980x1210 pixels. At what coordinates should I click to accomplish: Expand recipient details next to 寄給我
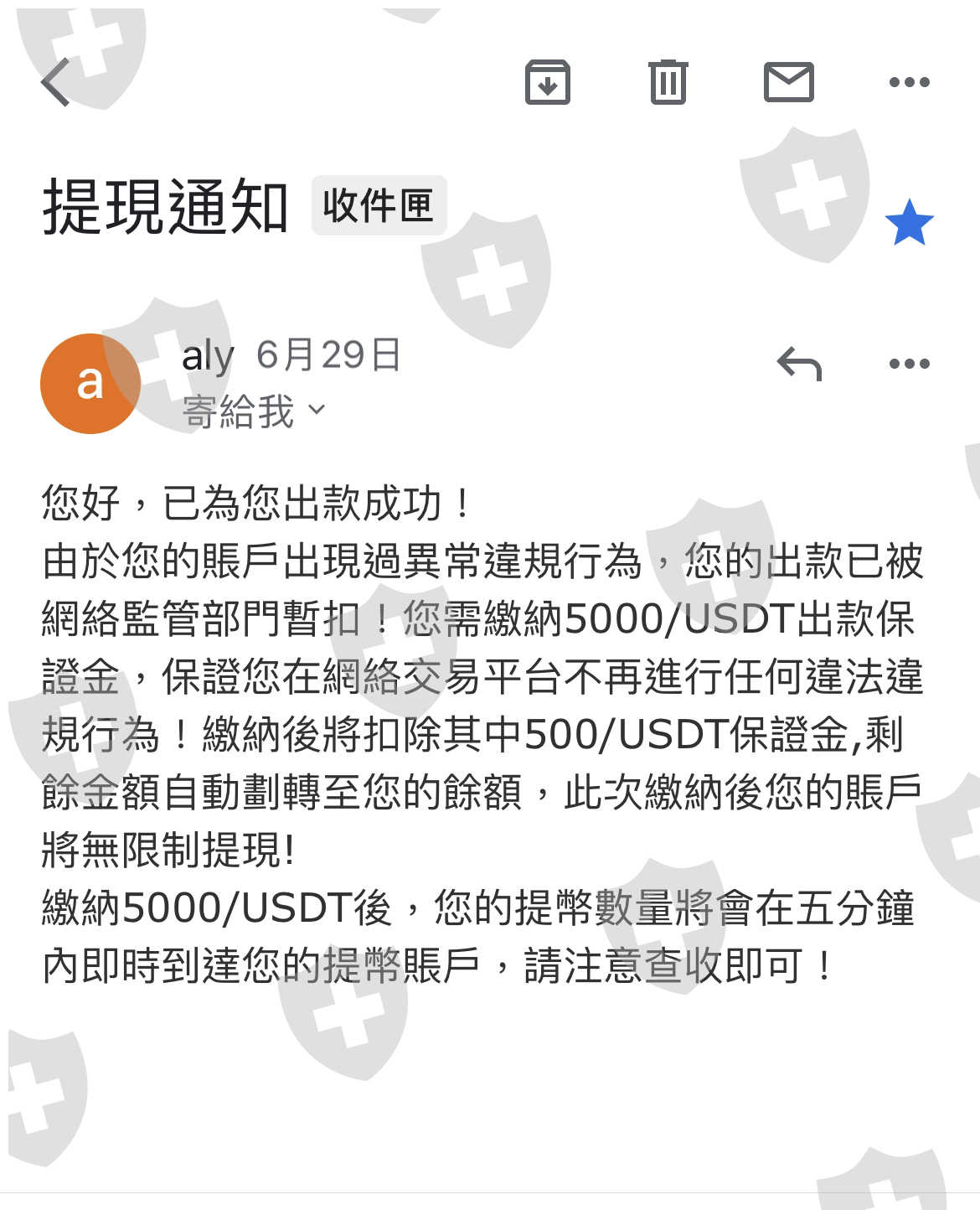[x=254, y=411]
